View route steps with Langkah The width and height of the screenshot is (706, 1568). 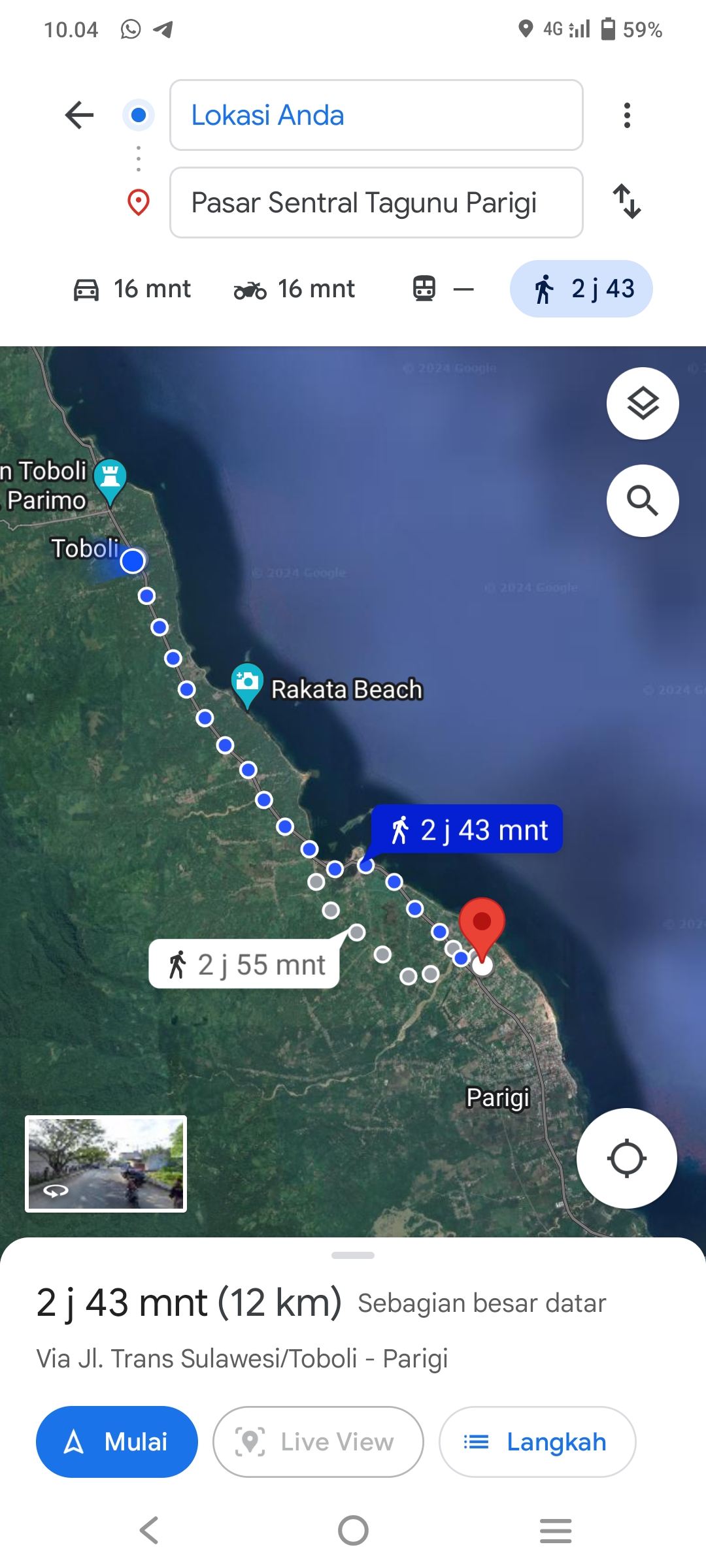tap(537, 1442)
